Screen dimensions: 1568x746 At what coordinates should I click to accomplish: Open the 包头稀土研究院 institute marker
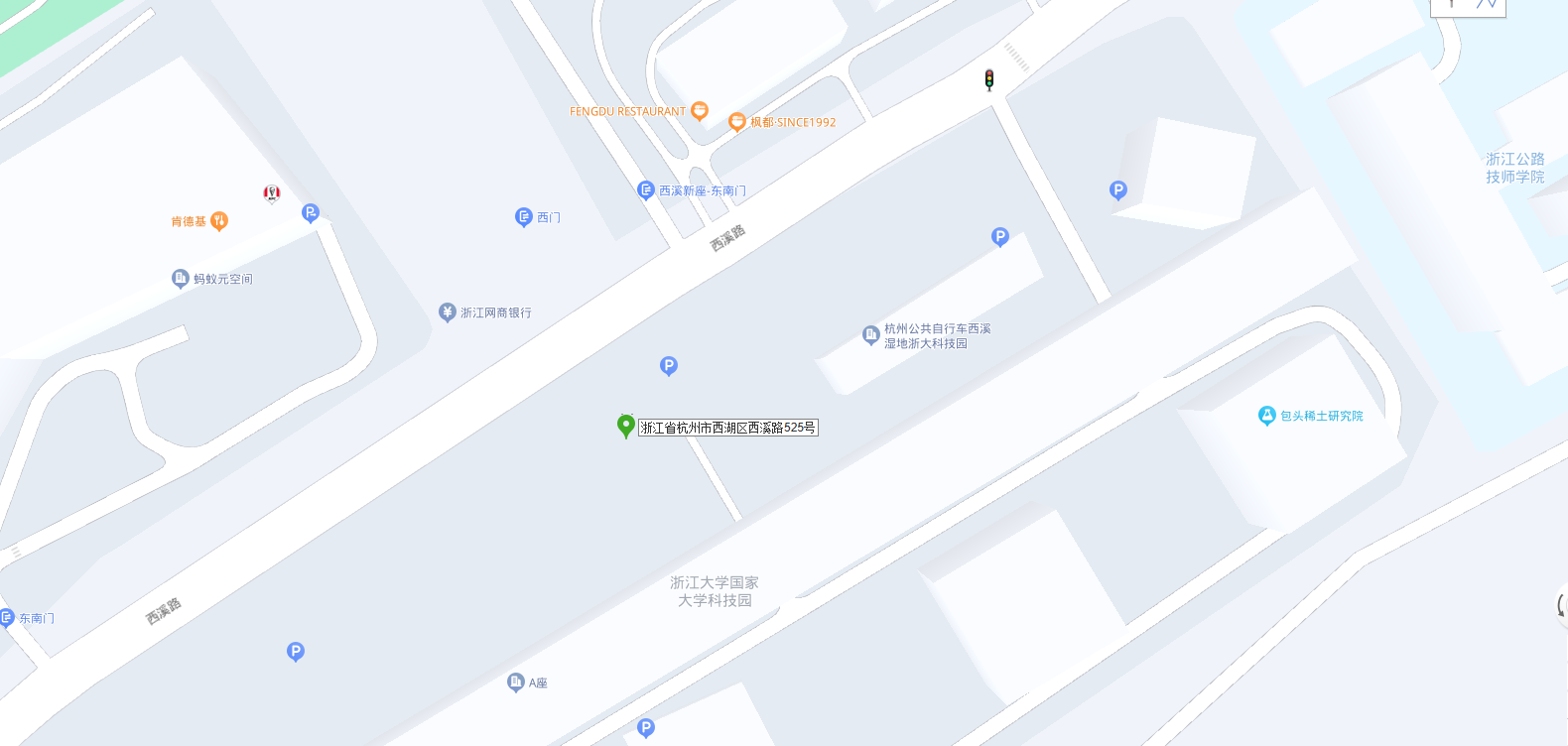[x=1266, y=415]
